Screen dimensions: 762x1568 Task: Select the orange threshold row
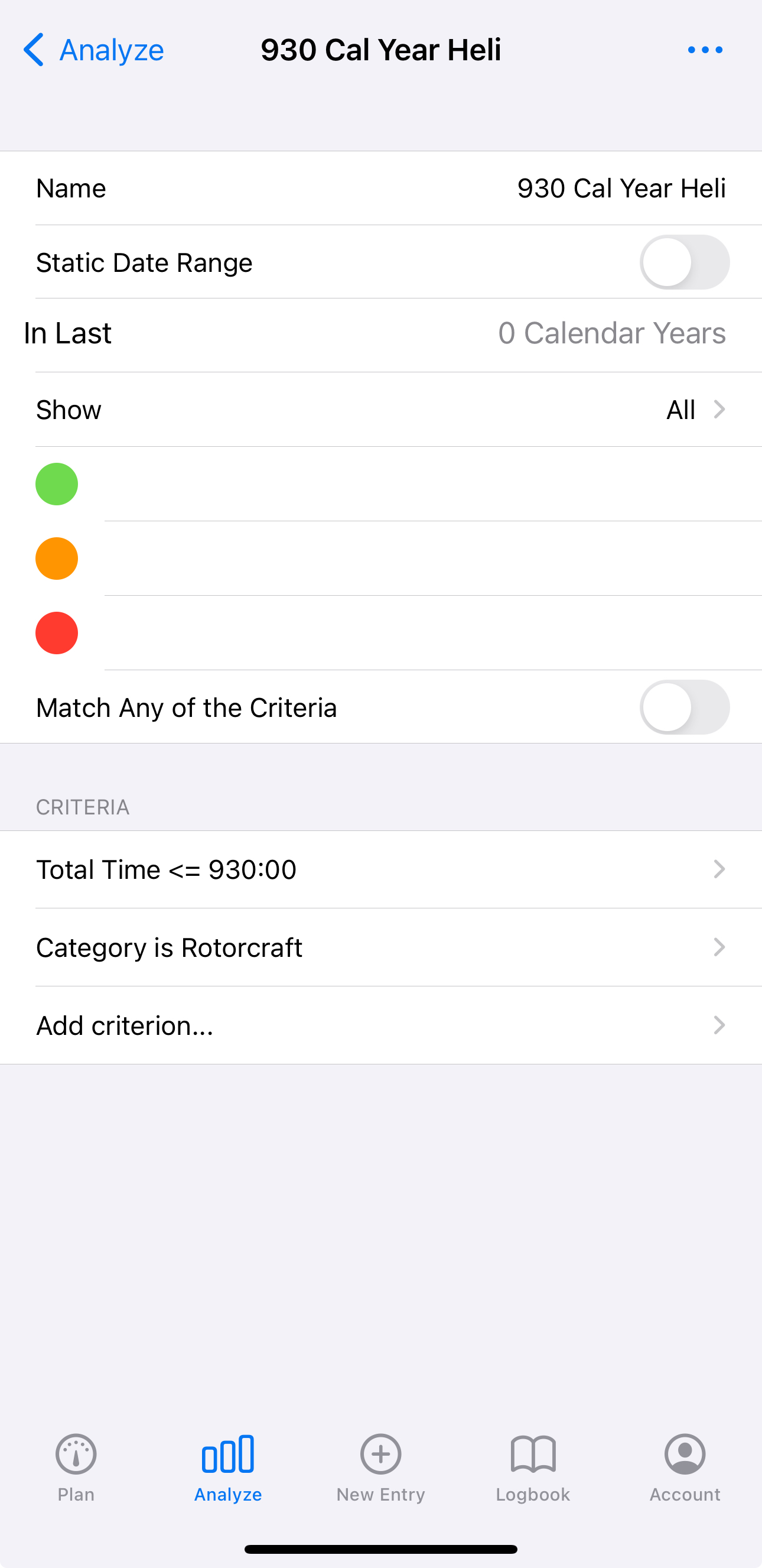[380, 558]
